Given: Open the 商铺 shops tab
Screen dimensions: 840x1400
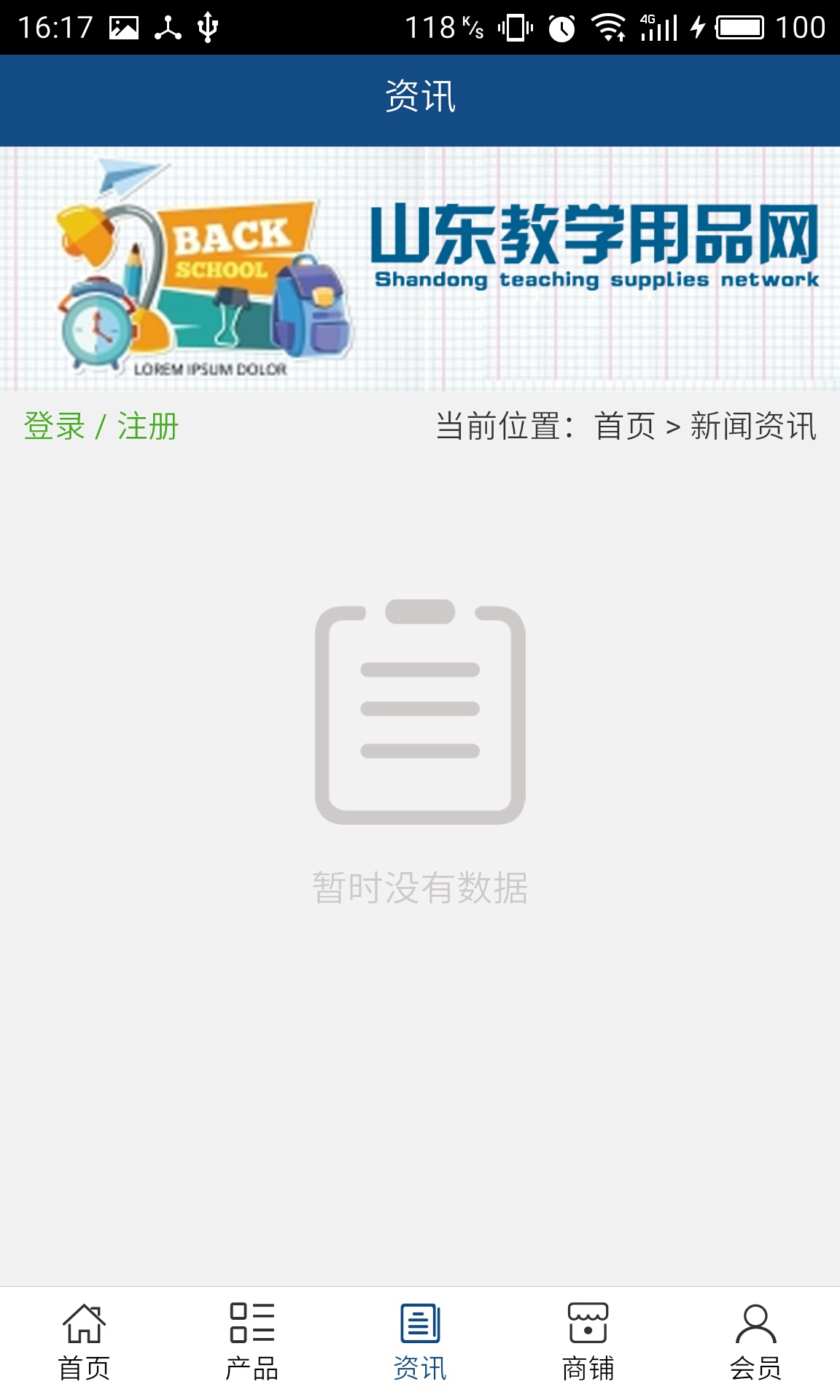Looking at the screenshot, I should 588,1342.
